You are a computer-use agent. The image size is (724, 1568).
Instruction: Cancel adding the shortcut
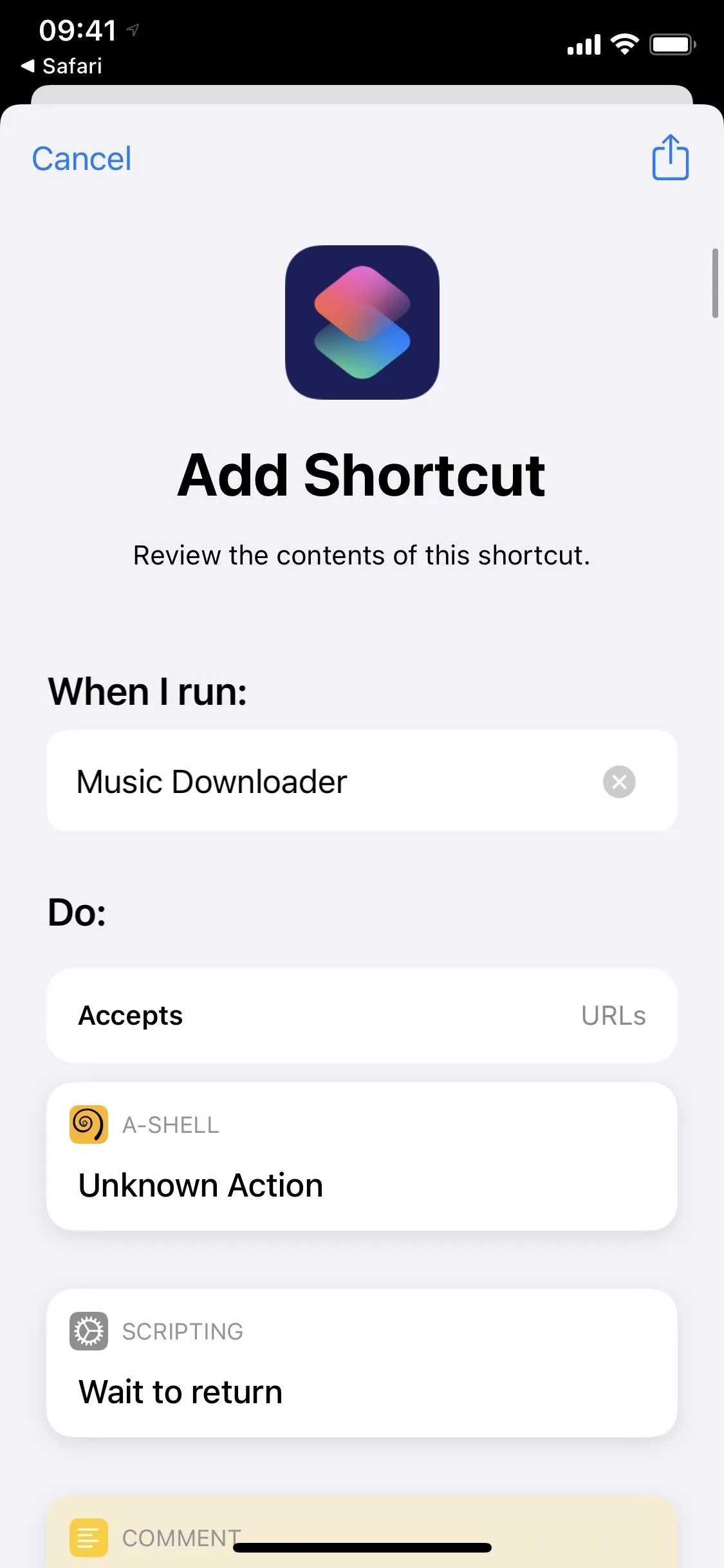tap(82, 158)
